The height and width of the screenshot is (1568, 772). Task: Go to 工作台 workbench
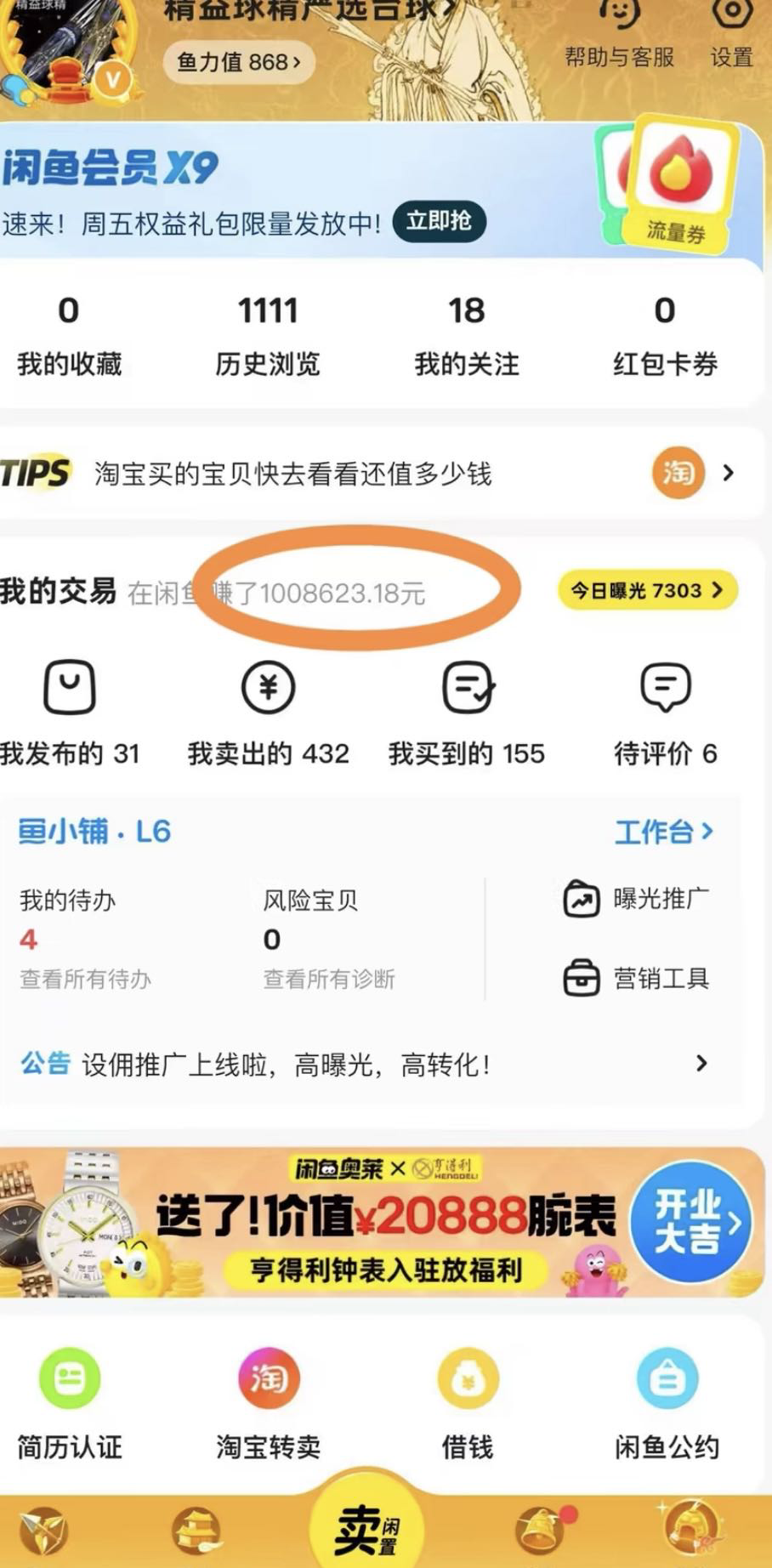click(663, 832)
